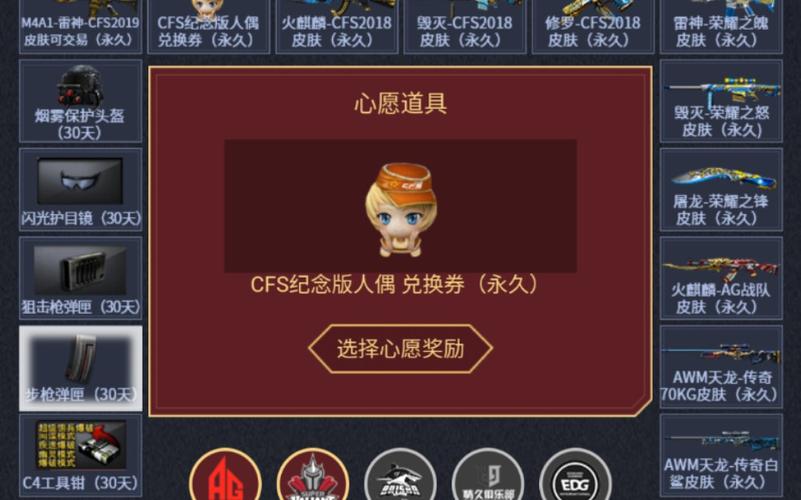Select the C4工具钳 (30天) item
801x500 pixels.
pos(80,455)
